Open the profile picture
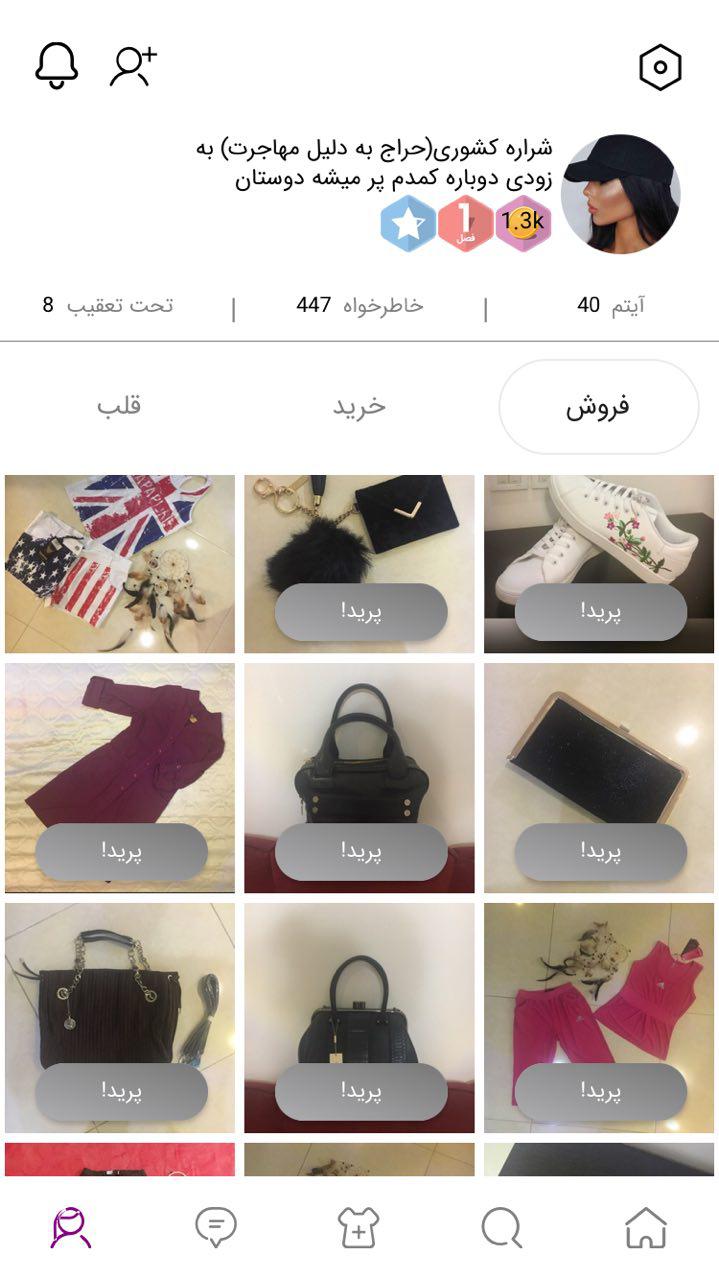Viewport: 719px width, 1280px height. tap(620, 195)
